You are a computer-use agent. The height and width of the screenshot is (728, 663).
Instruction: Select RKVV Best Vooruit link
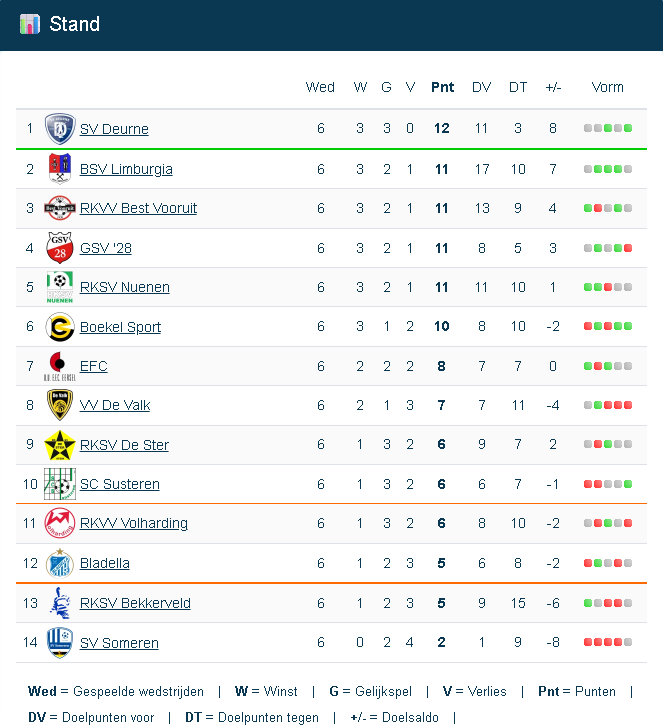pos(138,208)
